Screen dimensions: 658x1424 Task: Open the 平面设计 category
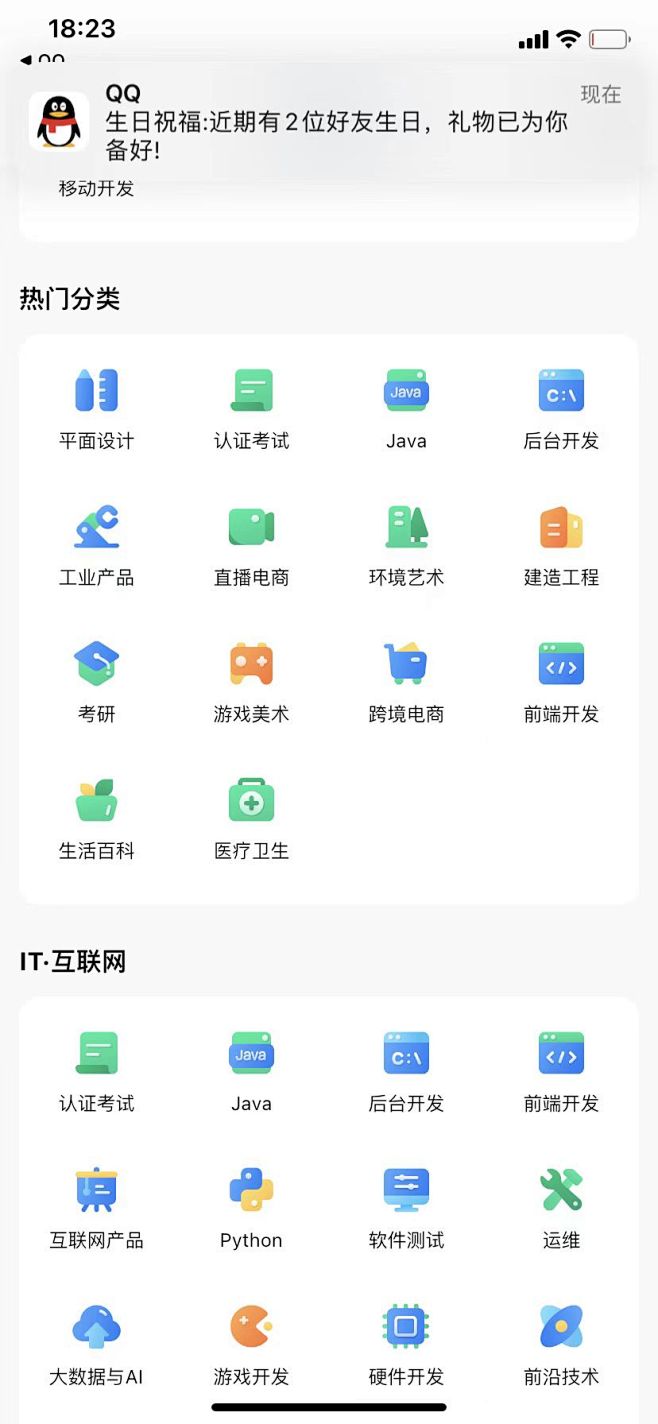click(97, 409)
